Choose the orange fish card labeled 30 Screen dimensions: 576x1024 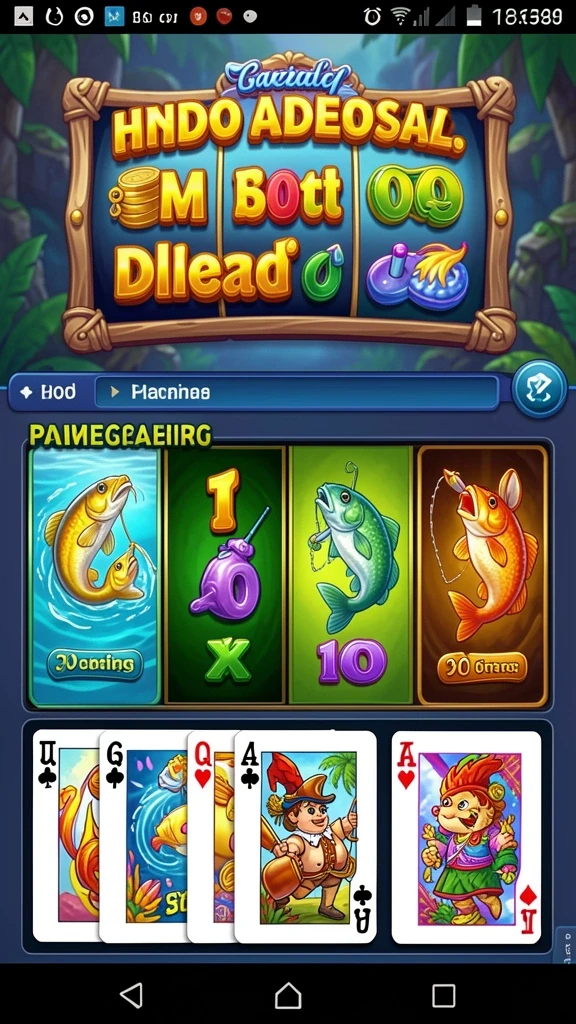click(x=483, y=575)
